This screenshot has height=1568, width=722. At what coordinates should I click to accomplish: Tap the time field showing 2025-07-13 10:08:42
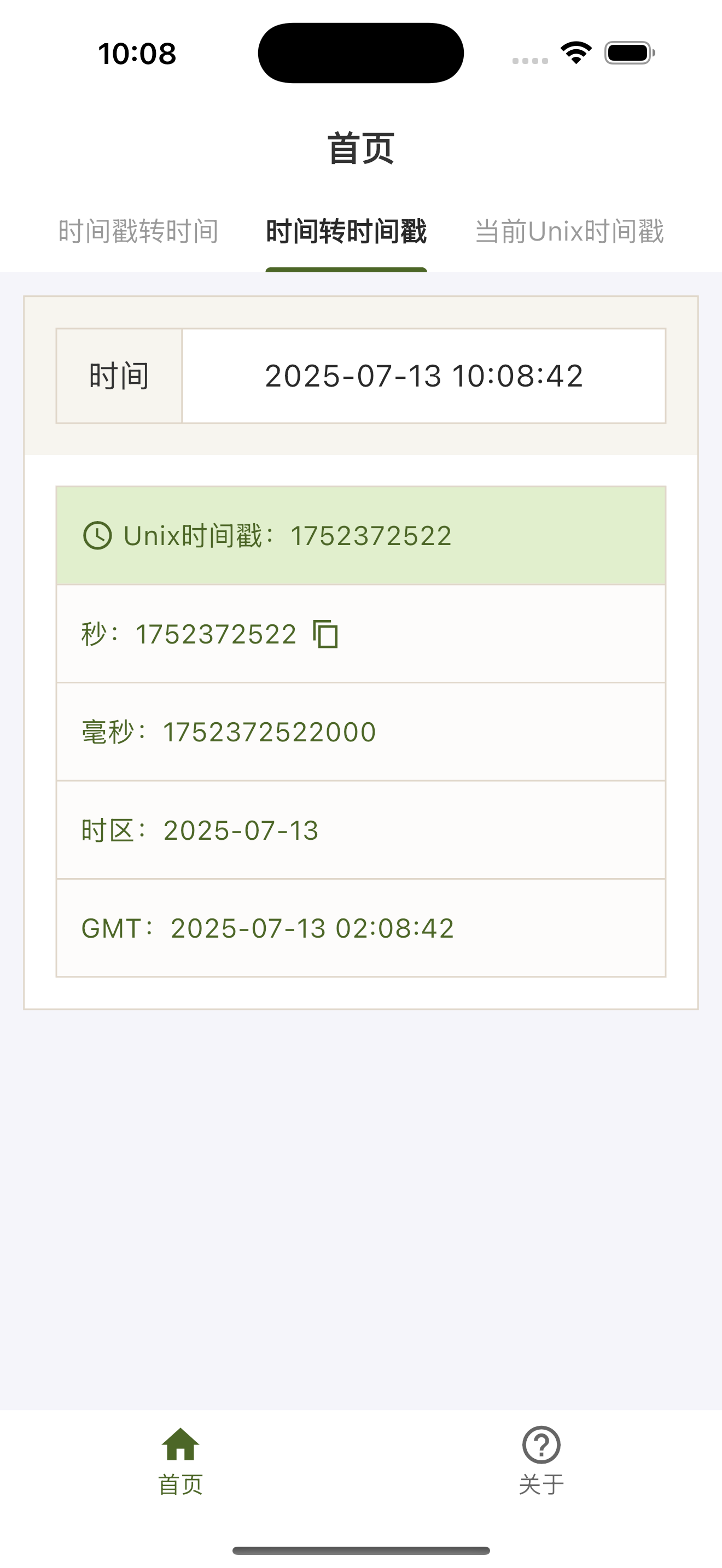(x=424, y=376)
